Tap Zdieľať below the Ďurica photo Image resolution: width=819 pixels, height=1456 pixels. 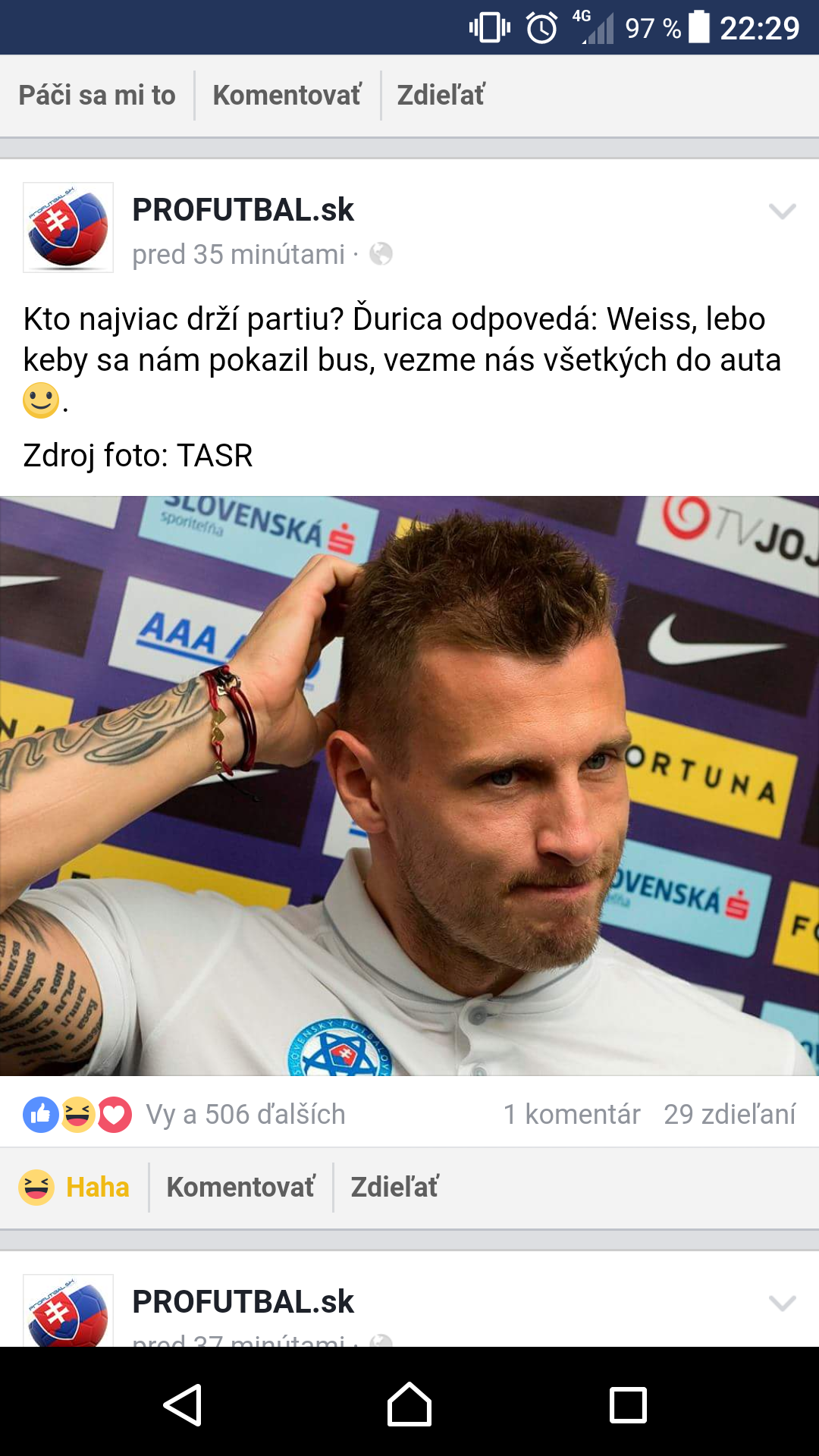click(394, 1188)
